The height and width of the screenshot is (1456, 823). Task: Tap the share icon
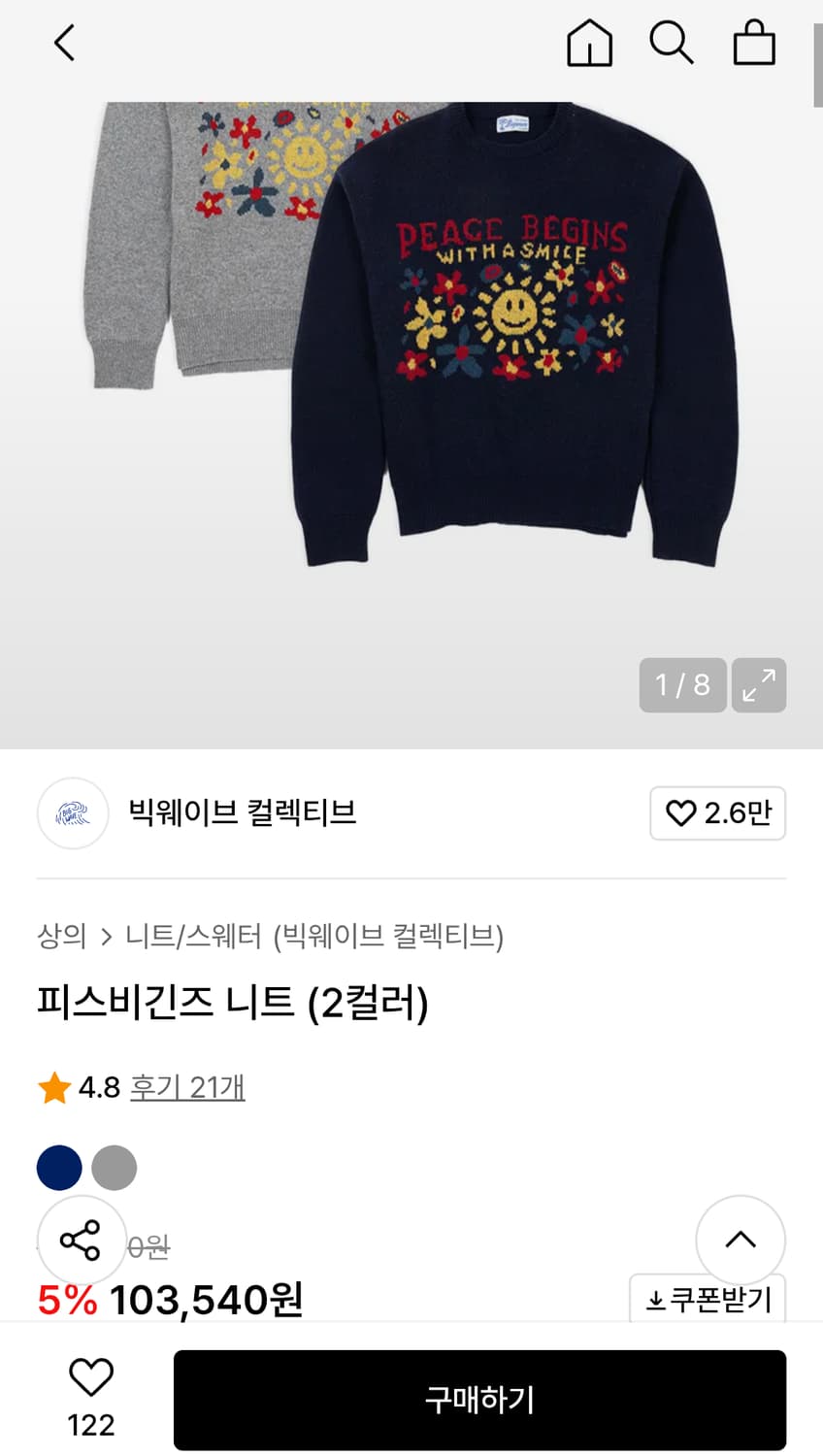click(81, 1241)
